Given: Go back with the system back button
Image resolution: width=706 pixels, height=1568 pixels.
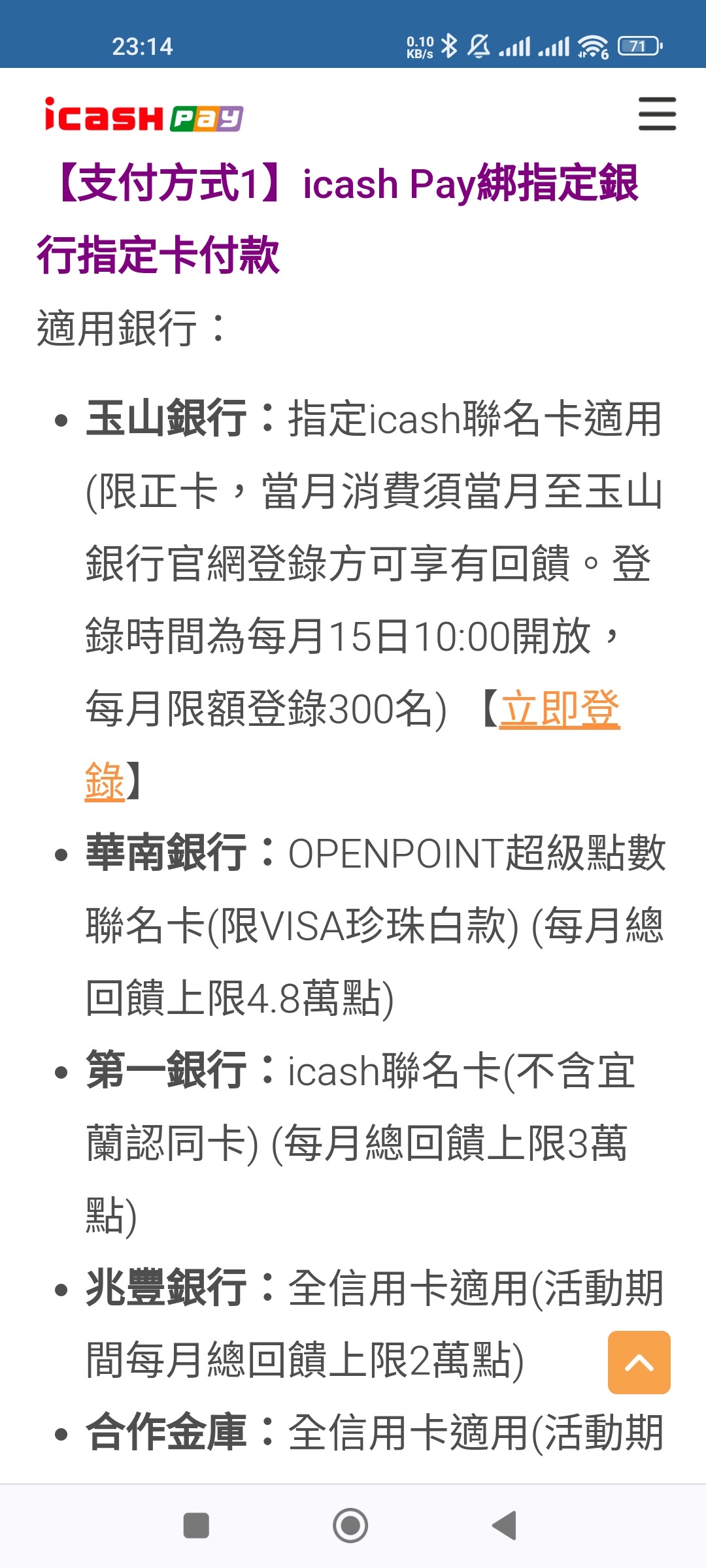Looking at the screenshot, I should tap(505, 1526).
